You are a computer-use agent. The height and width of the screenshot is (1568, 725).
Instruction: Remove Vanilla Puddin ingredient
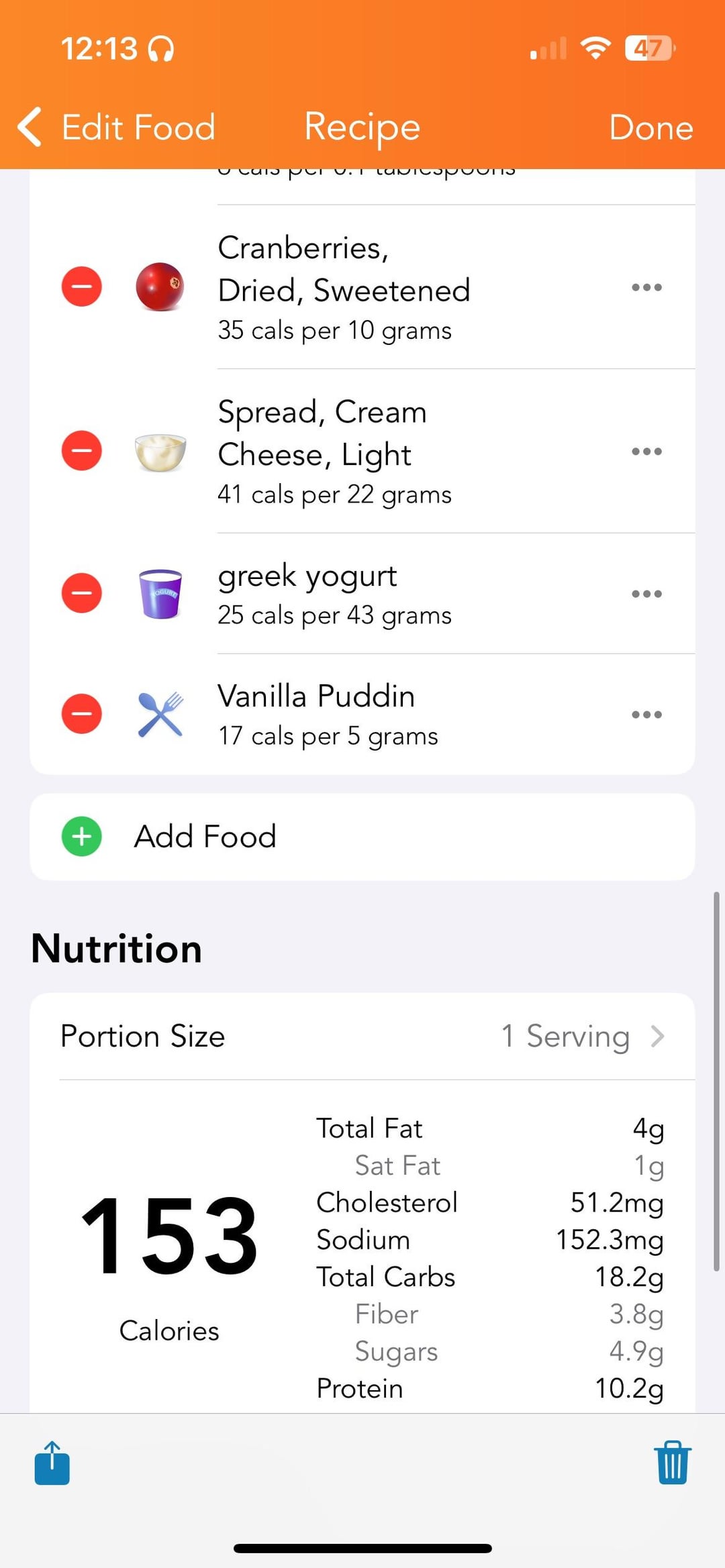pos(82,714)
